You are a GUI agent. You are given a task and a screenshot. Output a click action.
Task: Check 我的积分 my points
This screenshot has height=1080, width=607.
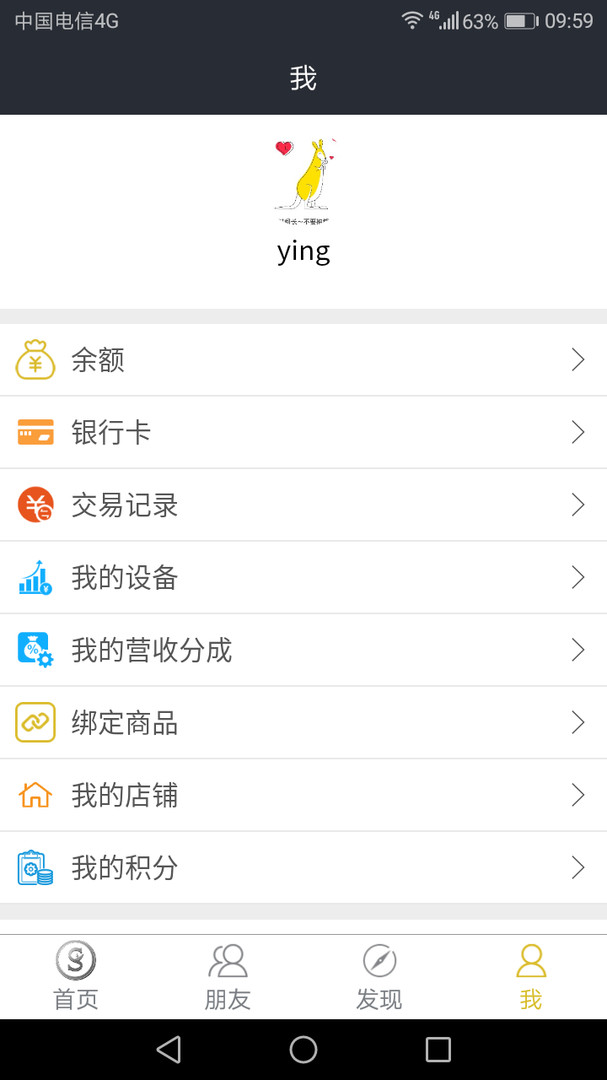(x=303, y=868)
